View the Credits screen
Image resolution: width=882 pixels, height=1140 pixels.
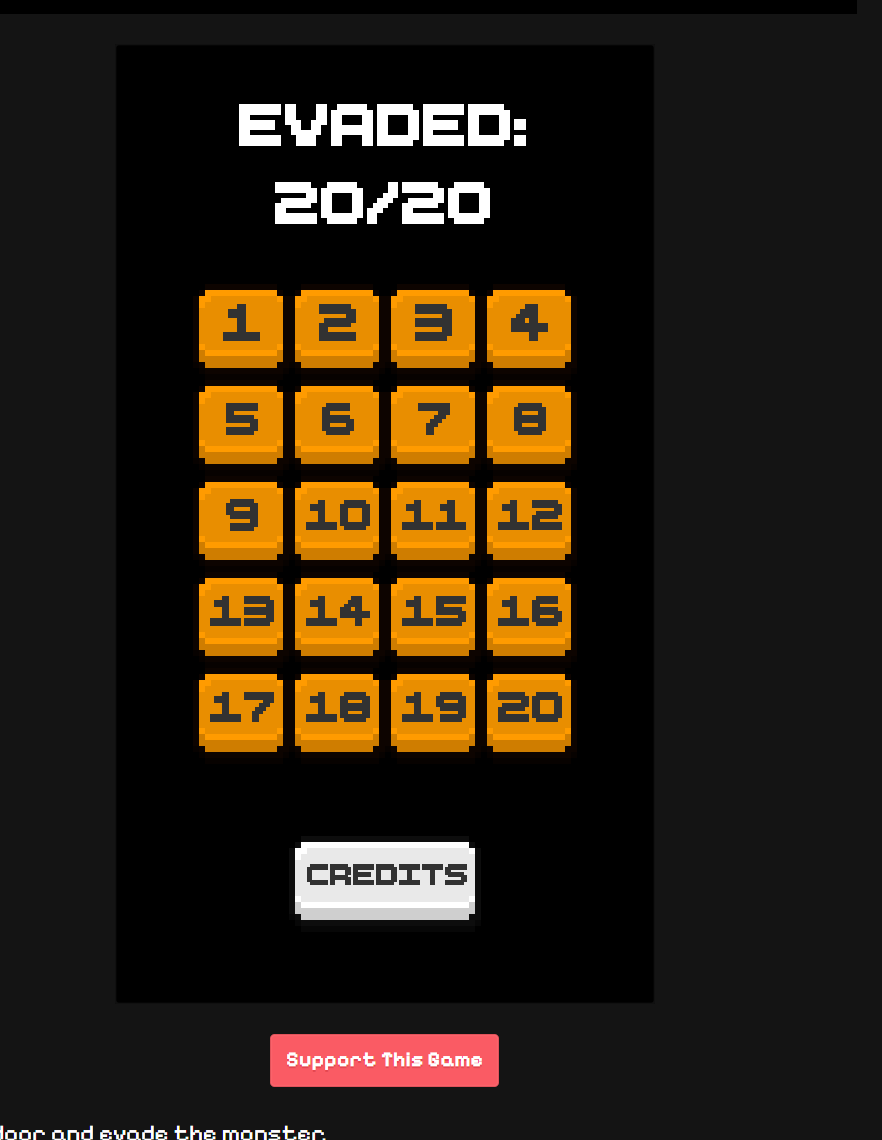[x=385, y=878]
